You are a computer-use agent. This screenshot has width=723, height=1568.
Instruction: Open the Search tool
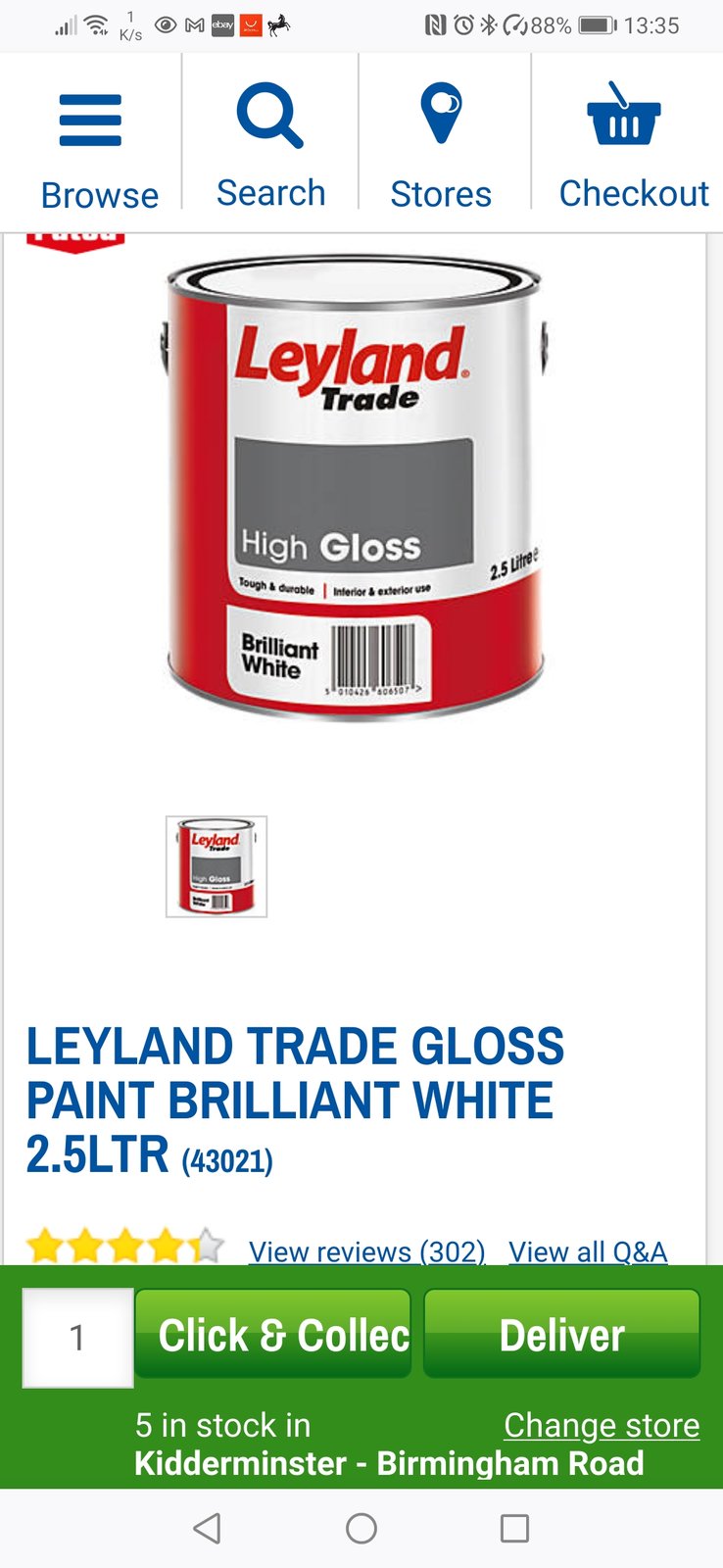coord(270,143)
